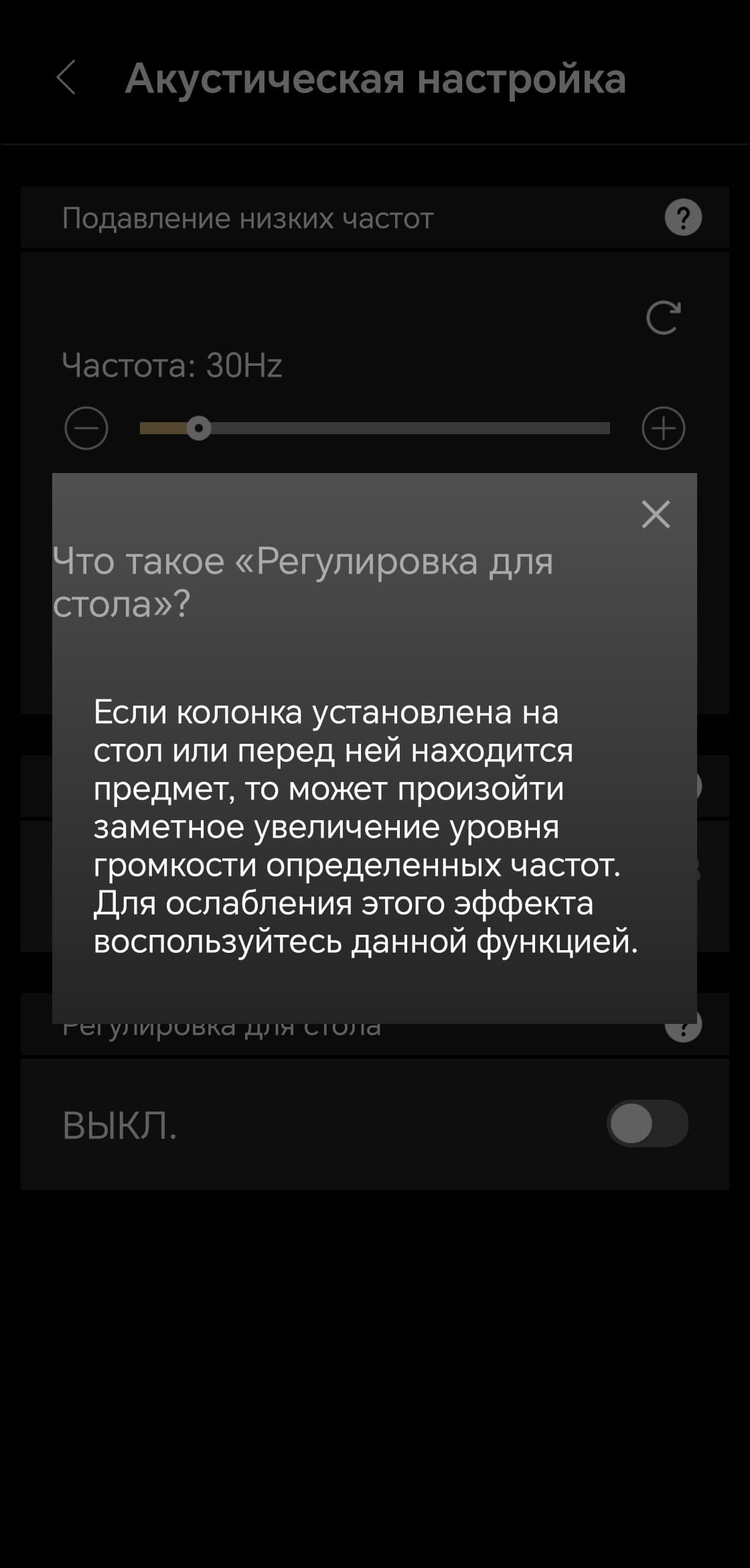
Task: Reset the frequency setting
Action: click(663, 318)
